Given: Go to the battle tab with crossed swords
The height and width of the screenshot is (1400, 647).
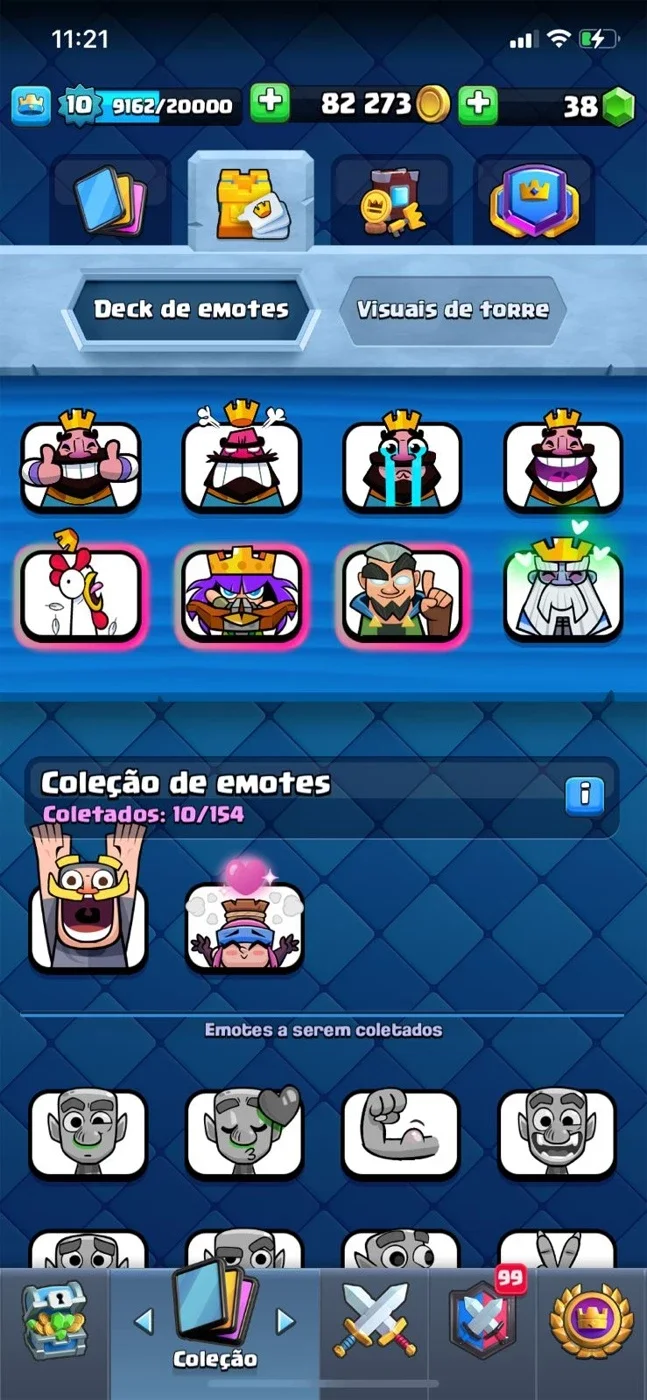Looking at the screenshot, I should (x=376, y=1321).
